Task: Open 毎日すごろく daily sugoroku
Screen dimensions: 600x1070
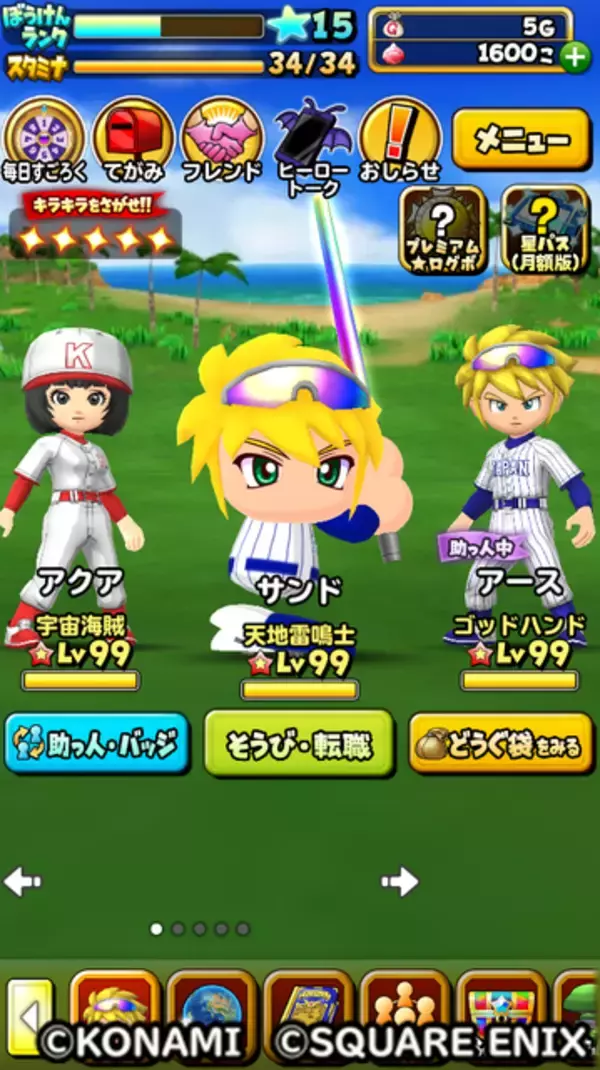Action: click(44, 140)
